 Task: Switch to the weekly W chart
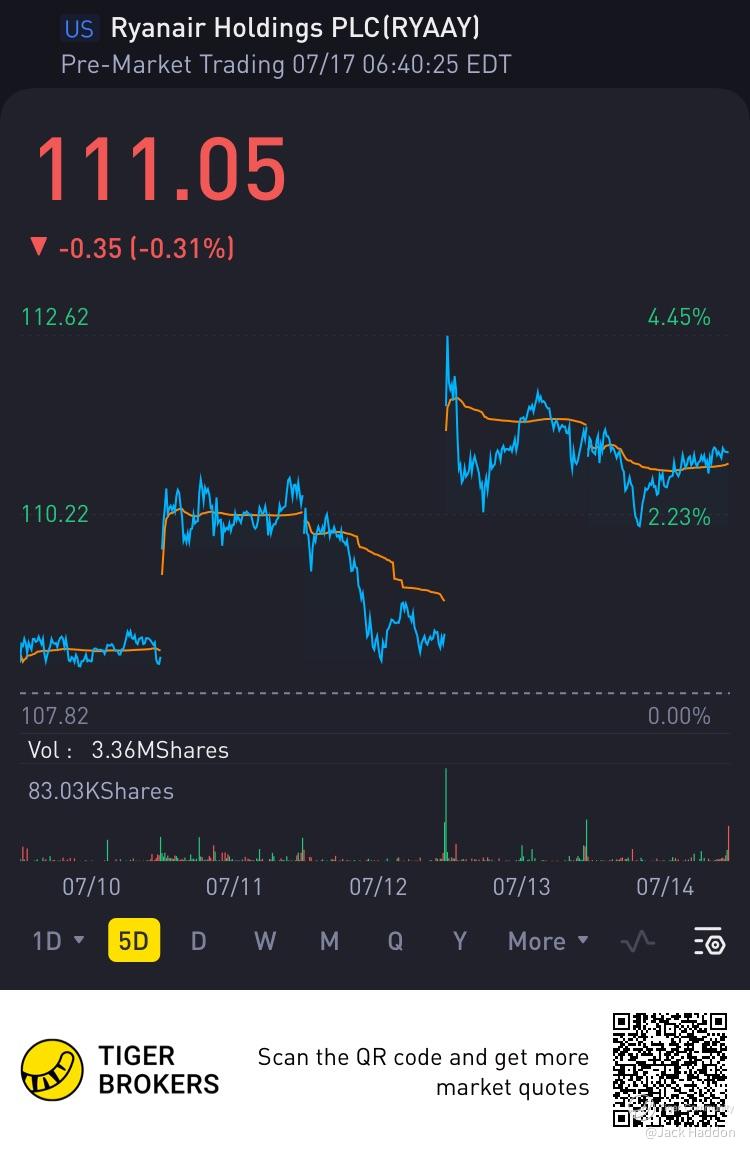point(265,941)
